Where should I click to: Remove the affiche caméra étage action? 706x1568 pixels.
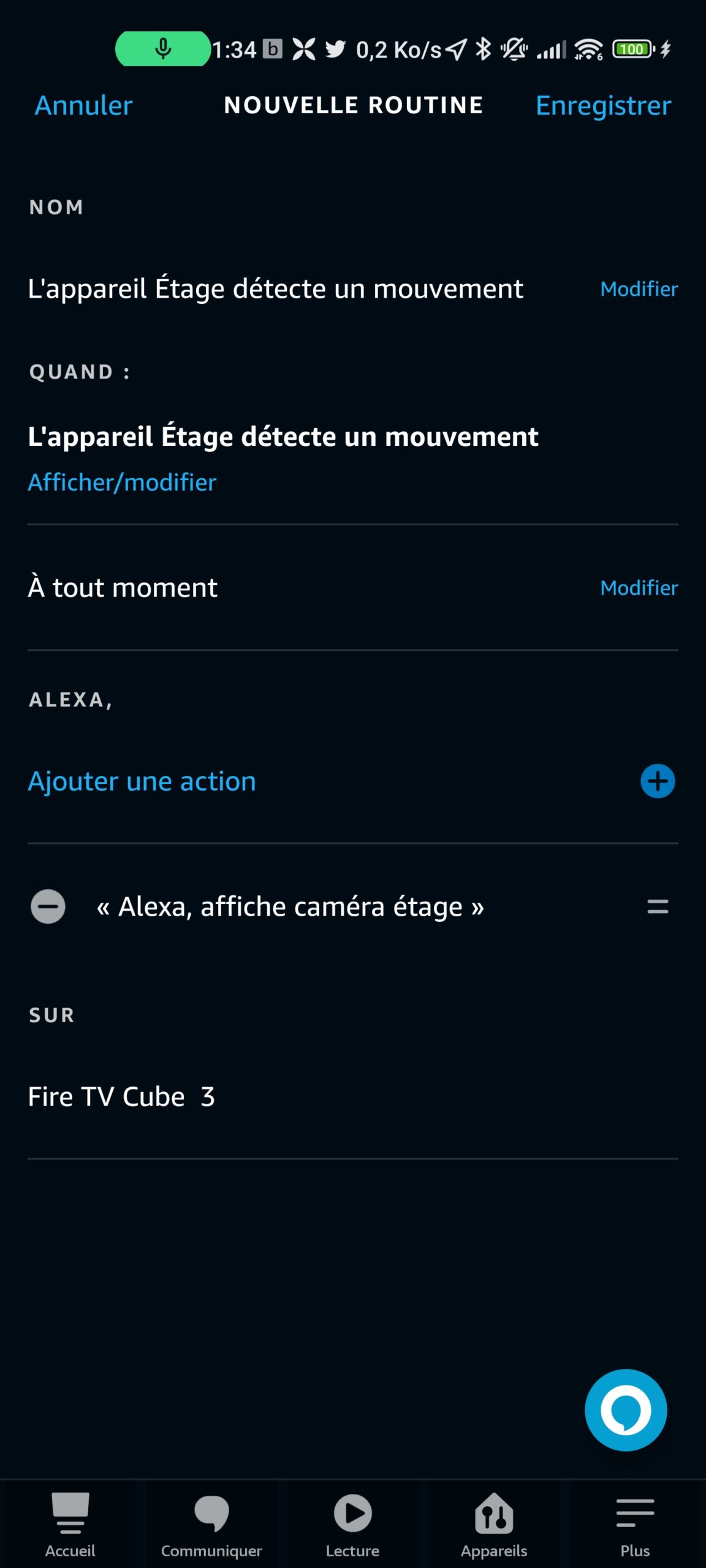click(x=48, y=907)
